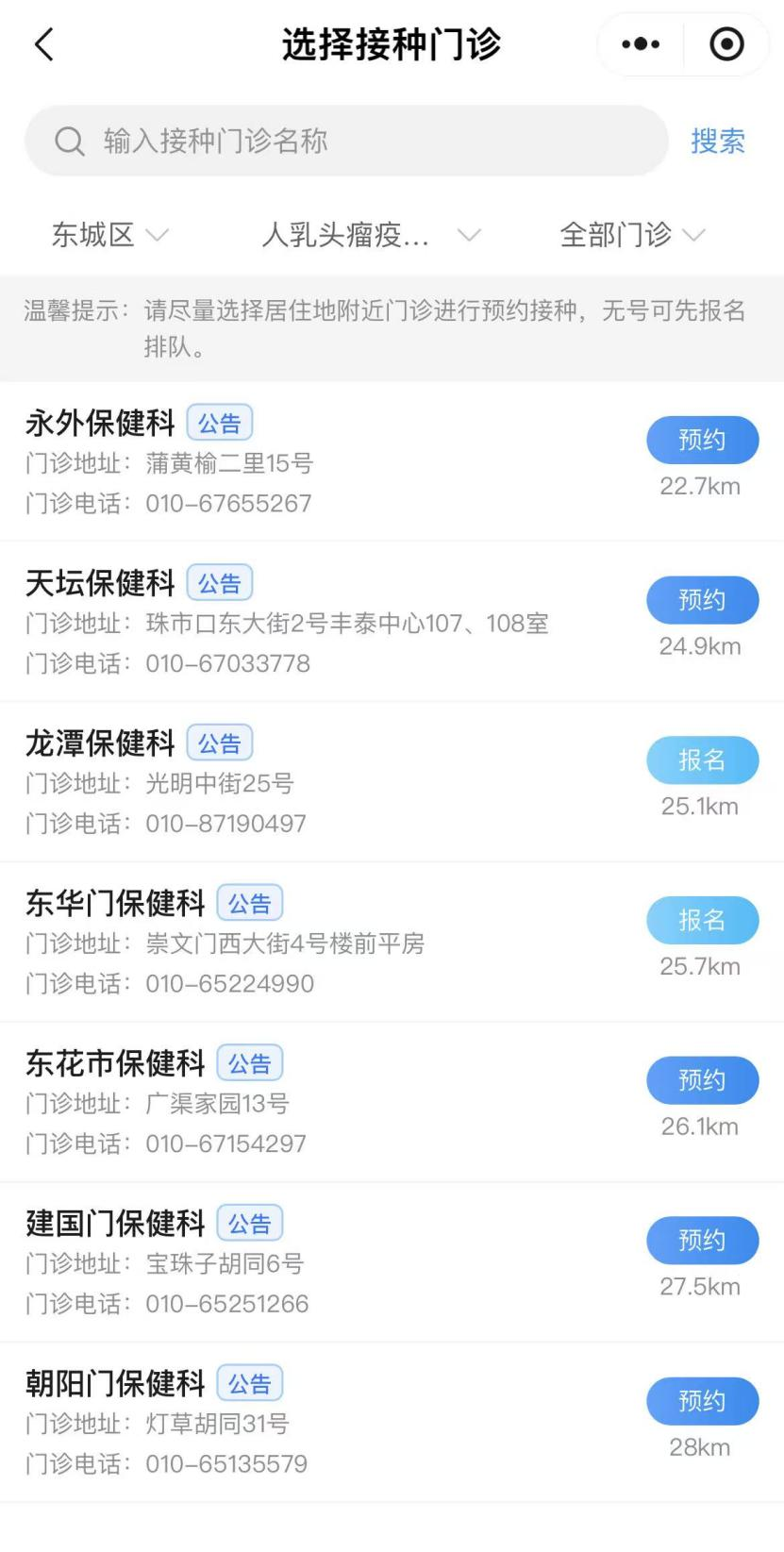Open the 公告 notice beside 天坛保健科

221,582
